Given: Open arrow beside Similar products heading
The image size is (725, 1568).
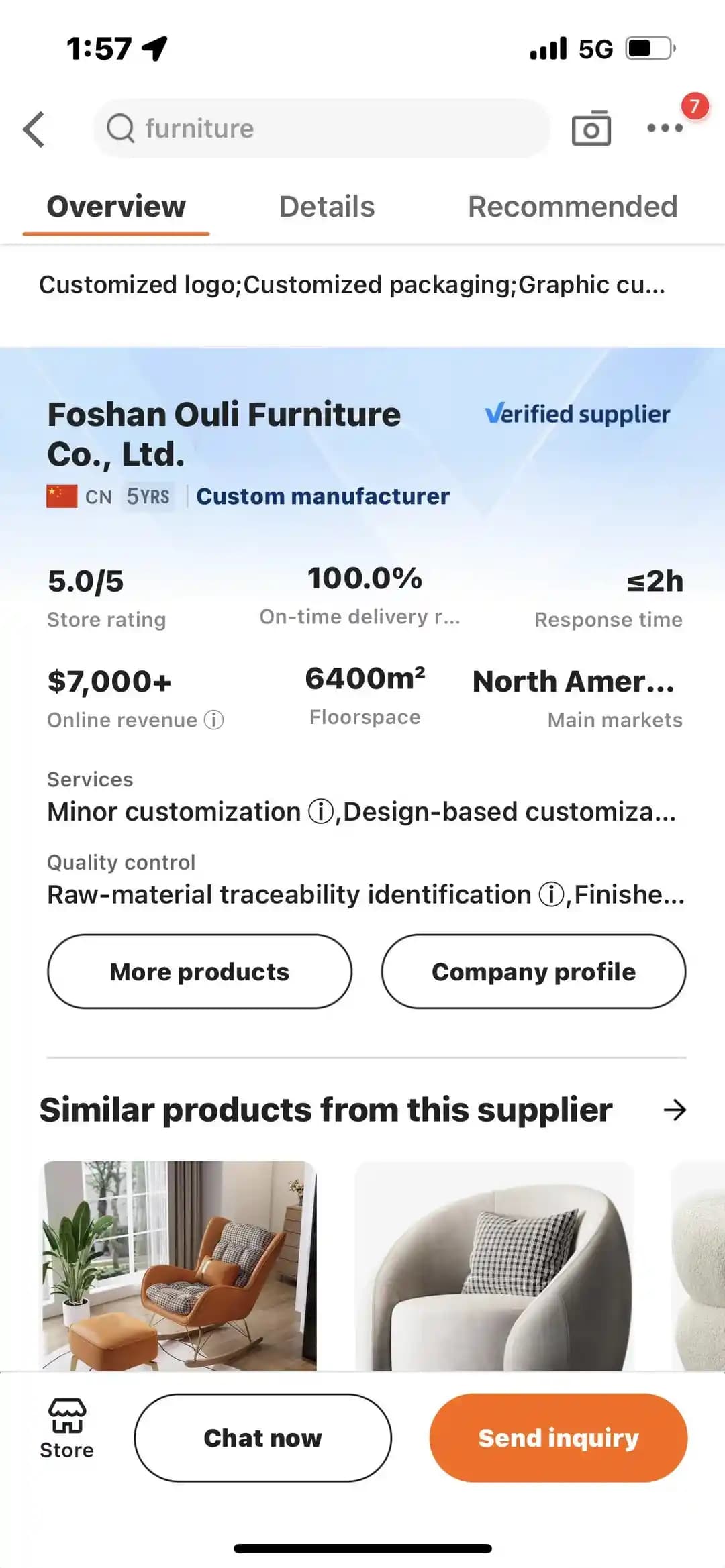Looking at the screenshot, I should pyautogui.click(x=675, y=1110).
